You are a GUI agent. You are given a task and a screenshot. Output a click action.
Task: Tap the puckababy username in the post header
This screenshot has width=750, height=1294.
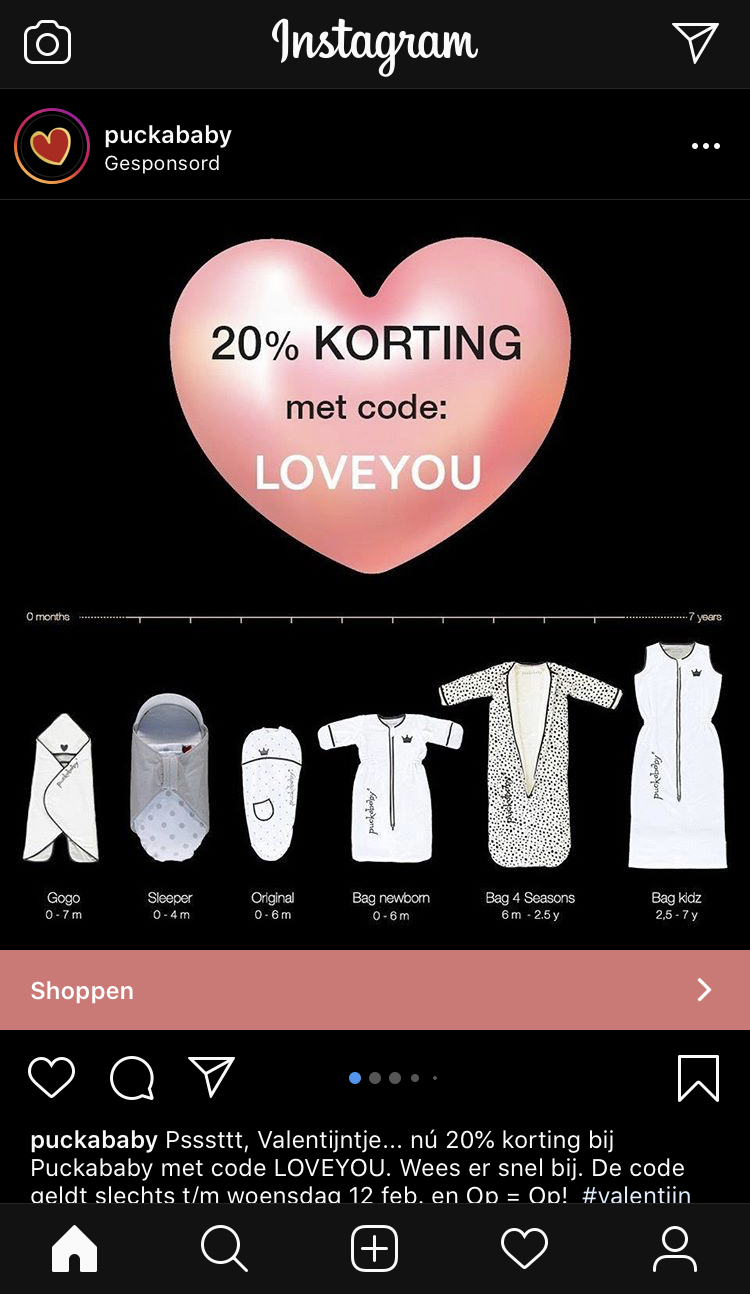tap(168, 134)
